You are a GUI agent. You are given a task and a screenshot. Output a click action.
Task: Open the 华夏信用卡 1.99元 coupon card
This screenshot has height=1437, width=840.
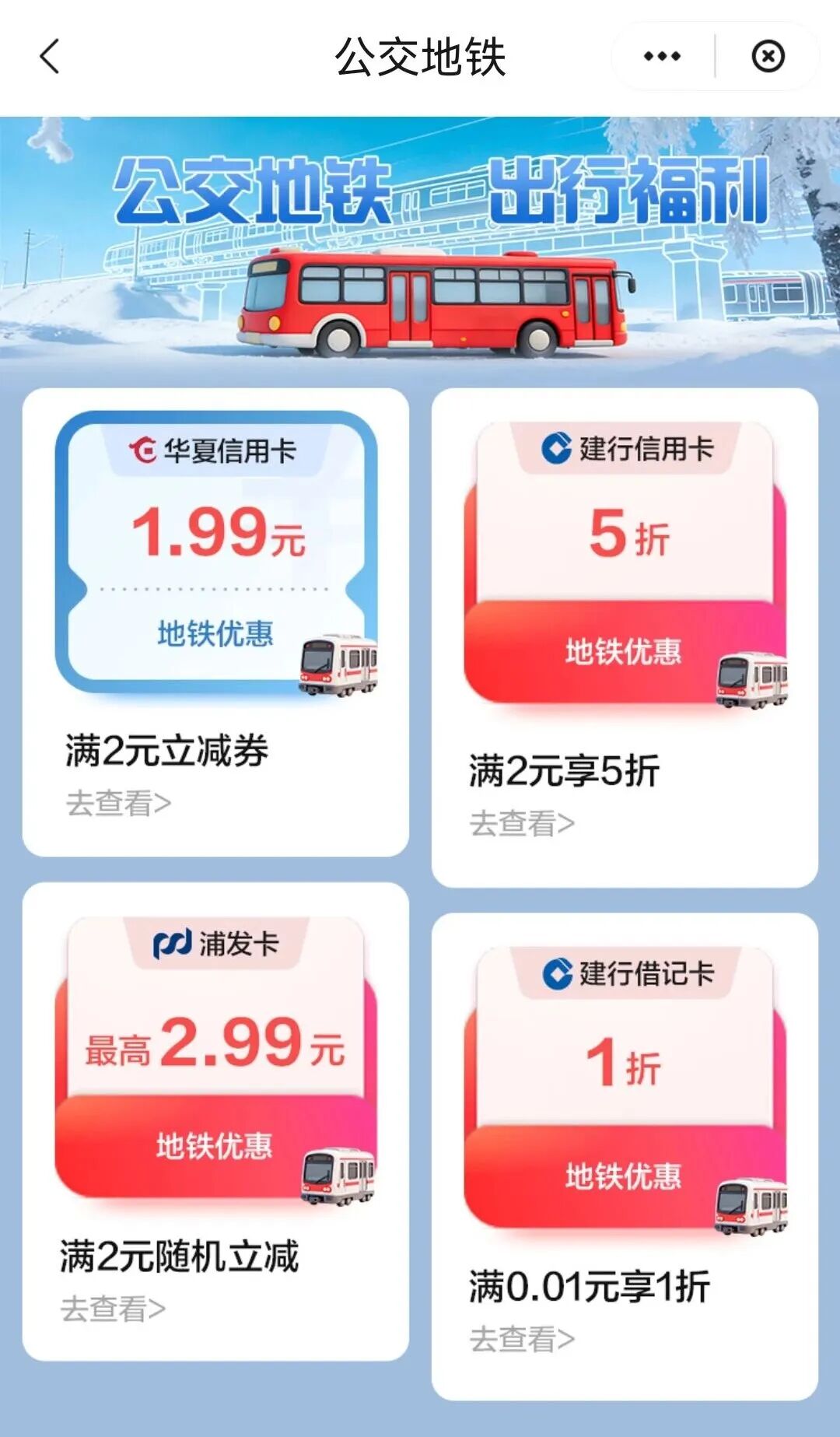tap(215, 552)
